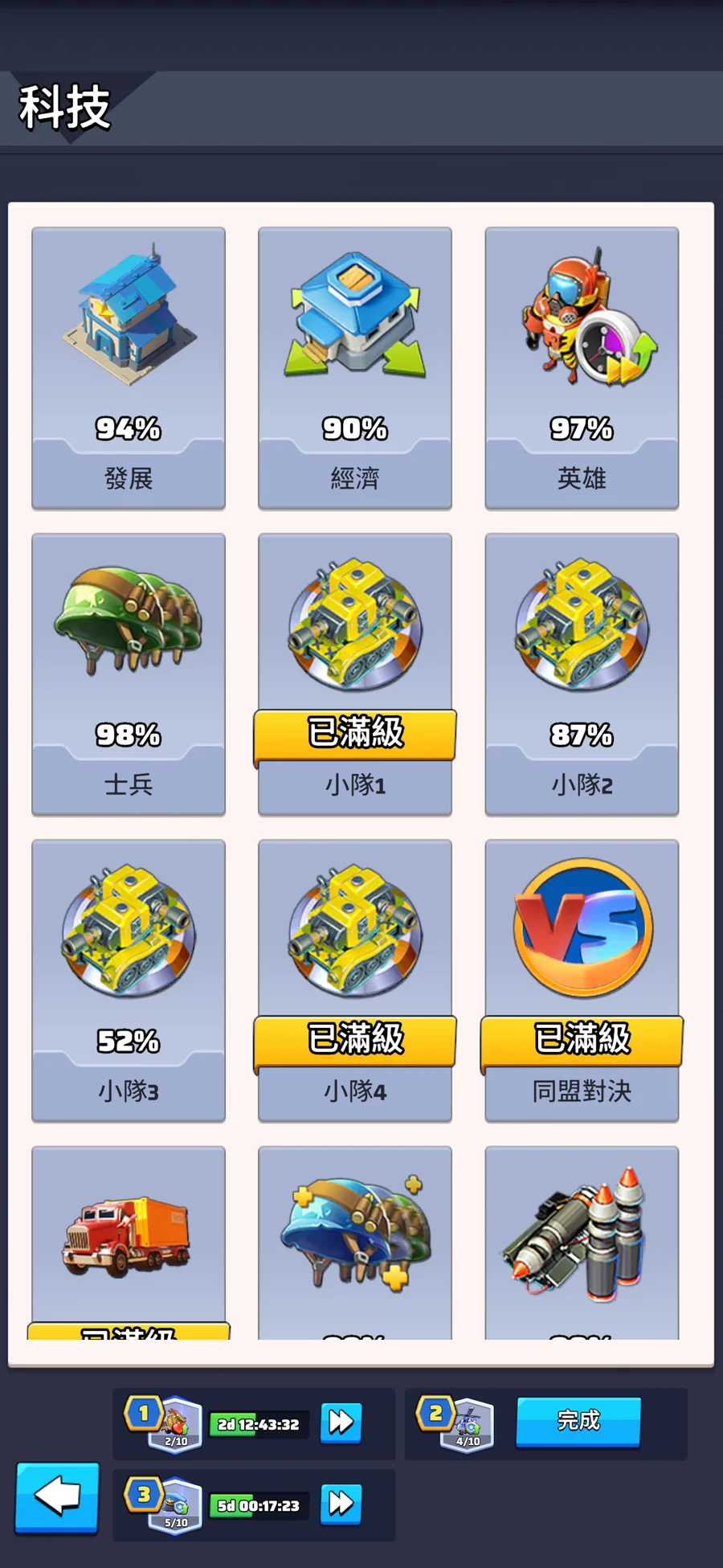Speed up research queue 1 timer
Viewport: 723px width, 1568px height.
[x=341, y=1423]
